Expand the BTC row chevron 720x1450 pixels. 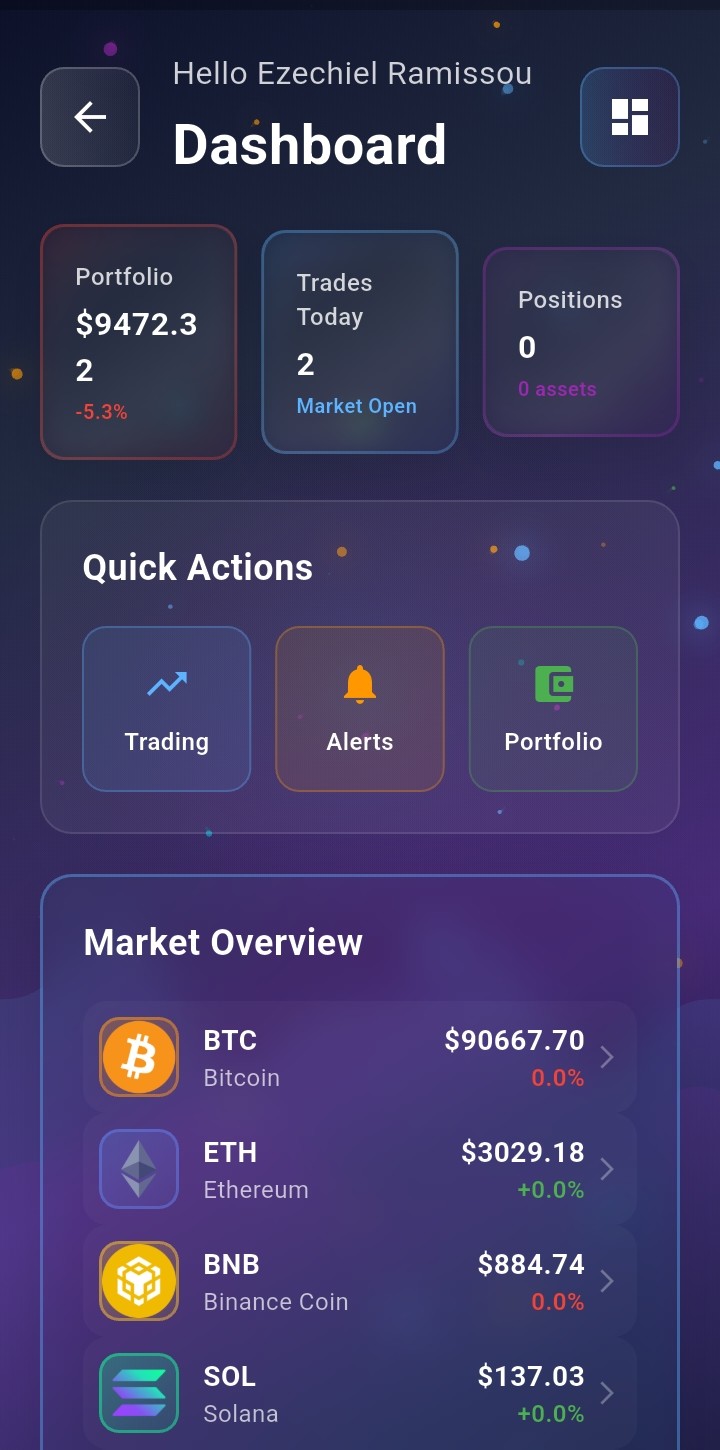(x=608, y=1057)
